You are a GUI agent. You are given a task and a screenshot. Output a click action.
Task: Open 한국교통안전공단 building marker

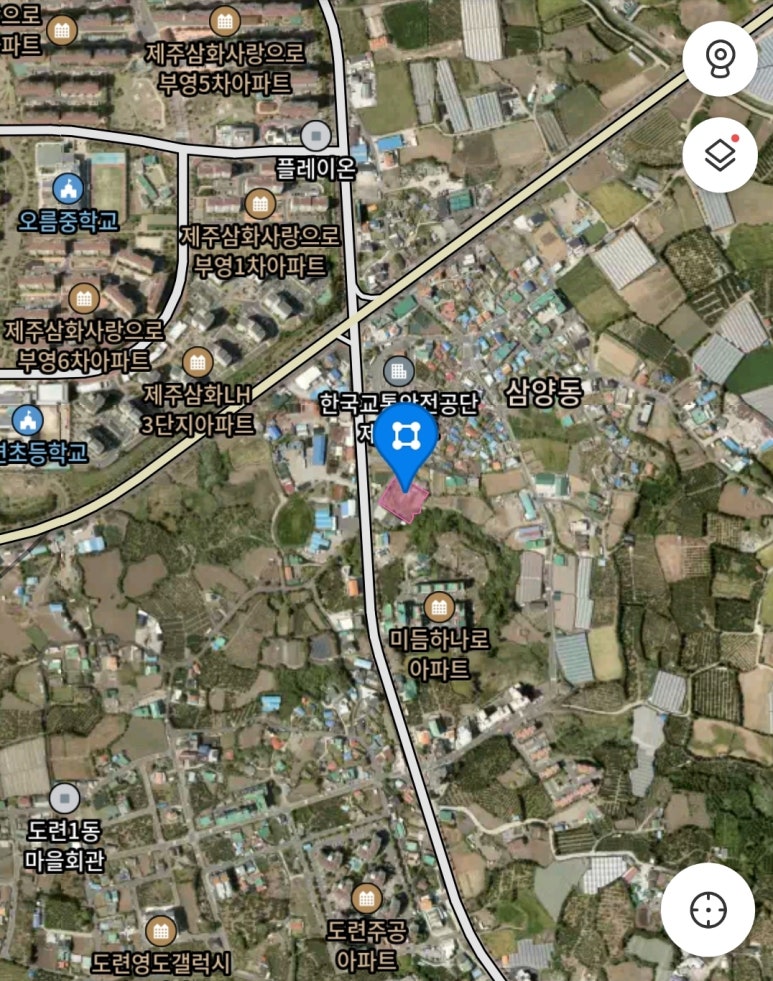[398, 371]
